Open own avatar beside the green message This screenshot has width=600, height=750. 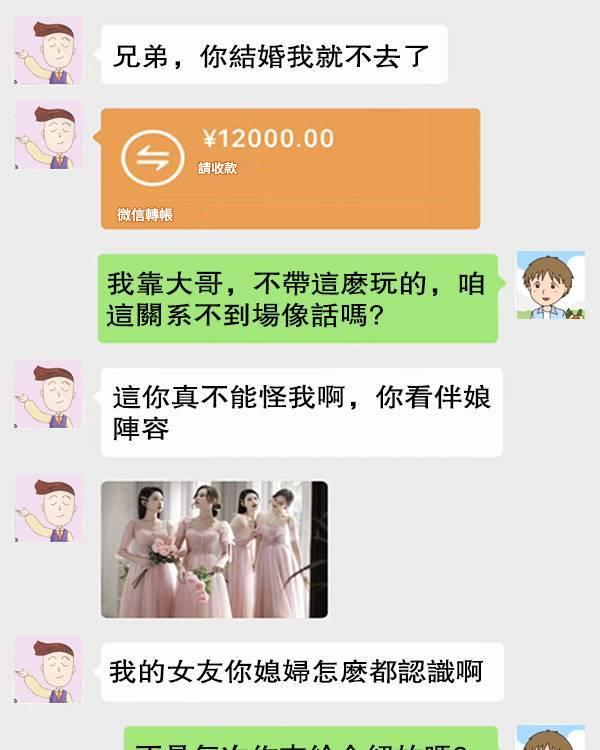[x=550, y=286]
